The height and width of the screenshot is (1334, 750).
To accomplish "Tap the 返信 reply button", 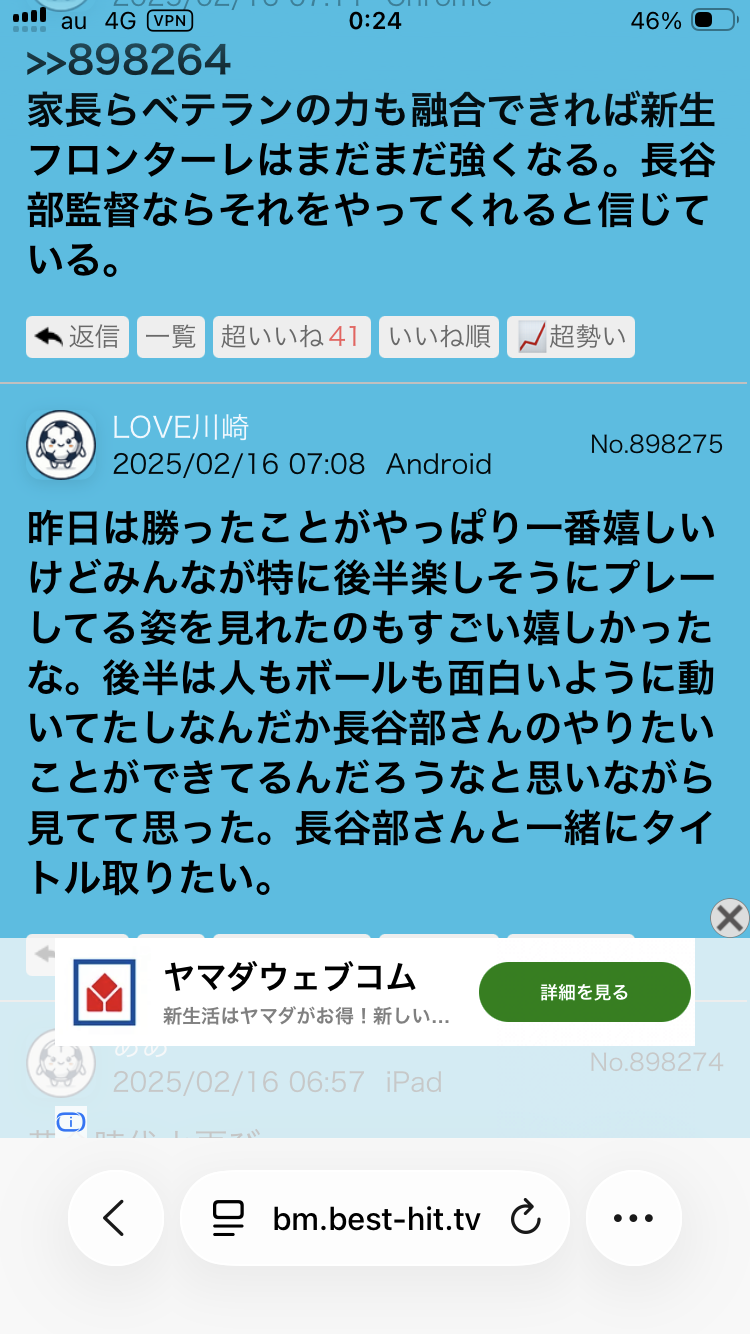I will click(77, 337).
